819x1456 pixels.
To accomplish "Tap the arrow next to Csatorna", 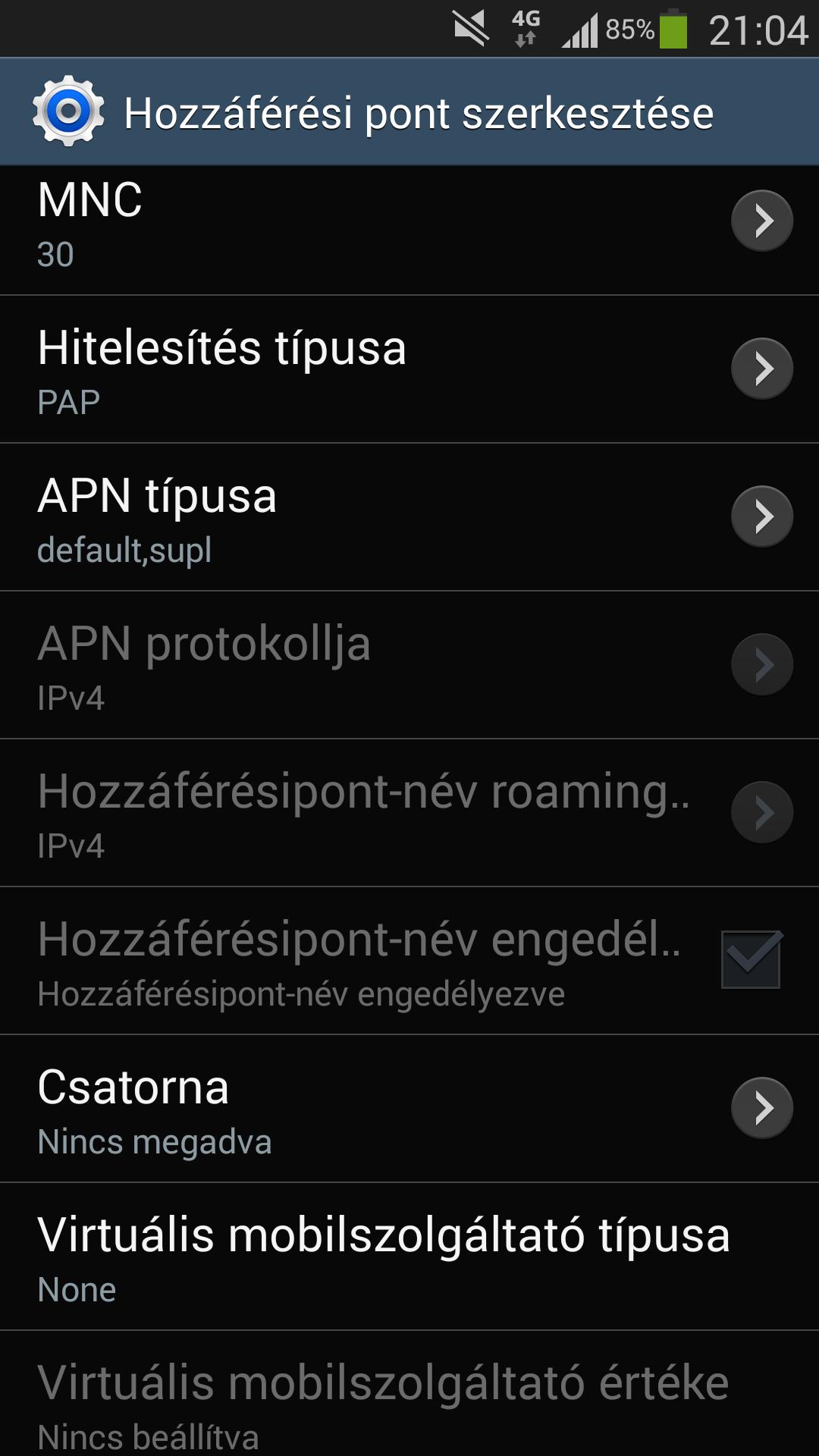I will (762, 1108).
